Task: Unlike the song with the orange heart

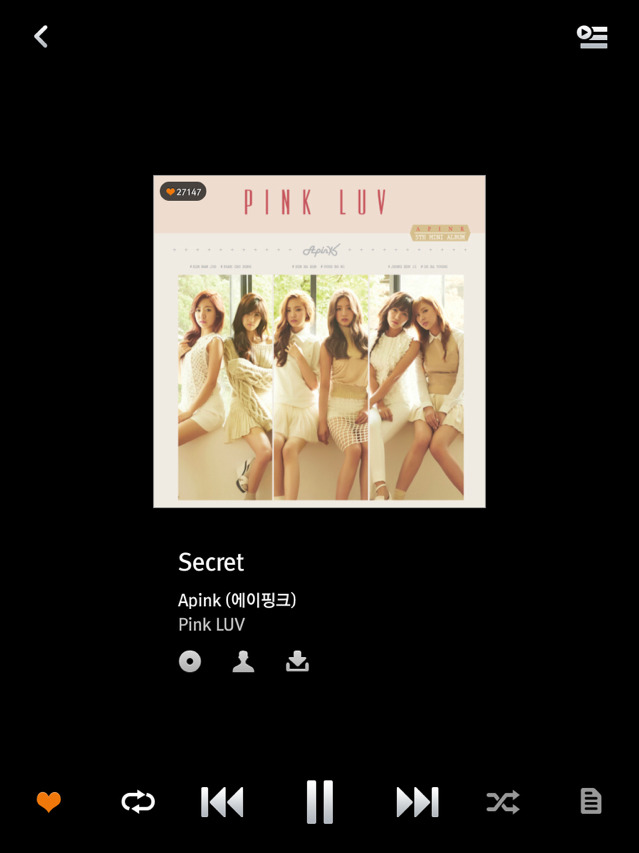Action: 49,801
